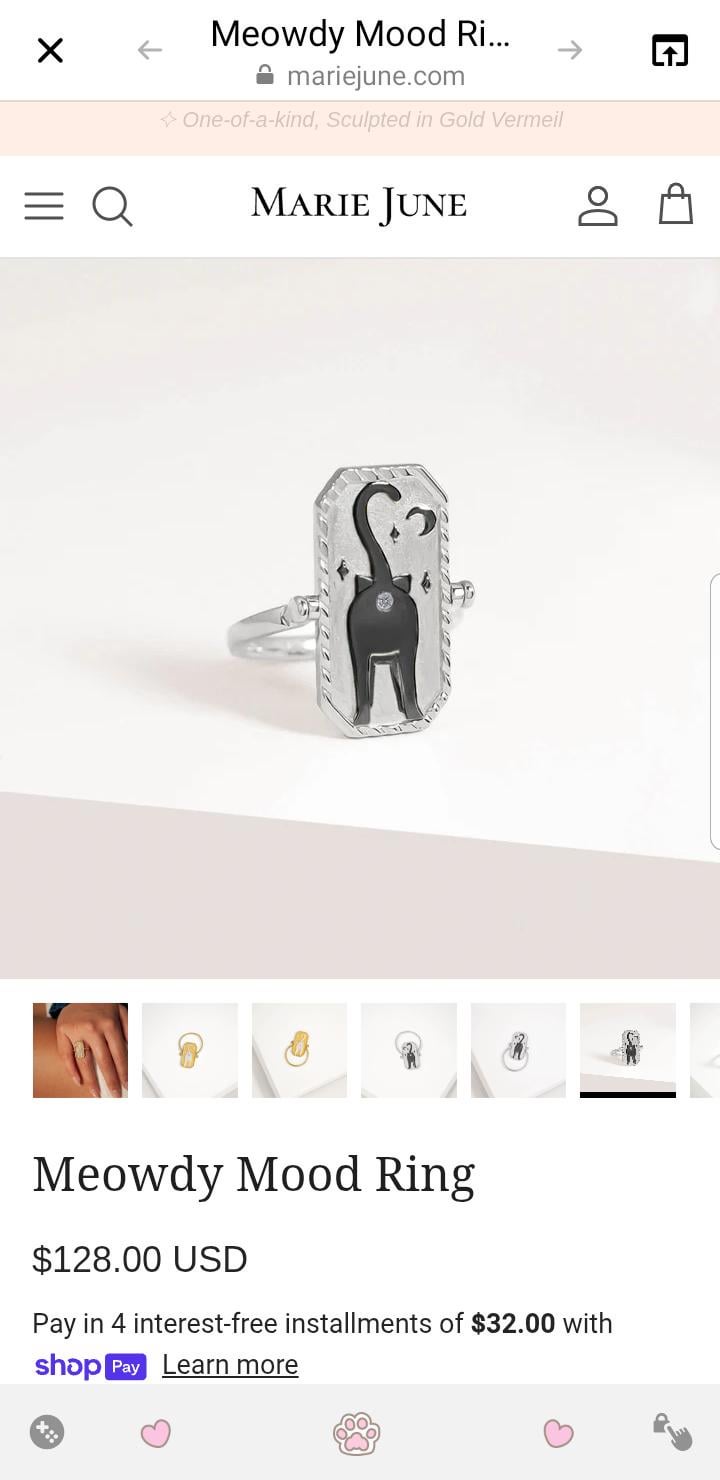This screenshot has width=720, height=1480.
Task: Select the third gold ring thumbnail
Action: [x=299, y=1050]
